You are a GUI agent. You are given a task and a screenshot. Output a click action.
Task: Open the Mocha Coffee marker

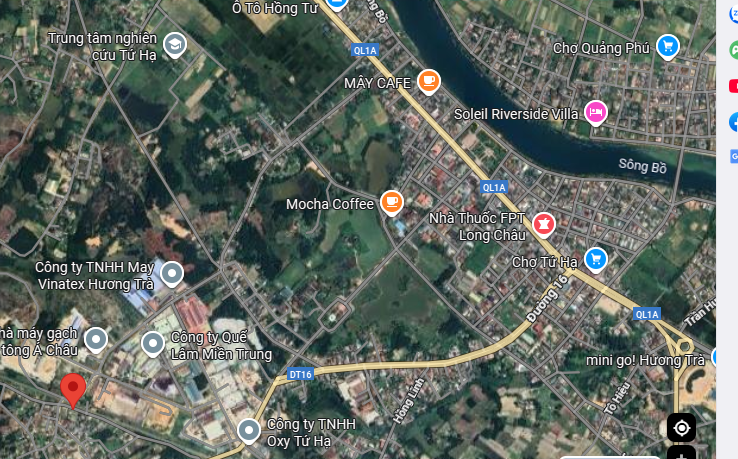(x=391, y=203)
